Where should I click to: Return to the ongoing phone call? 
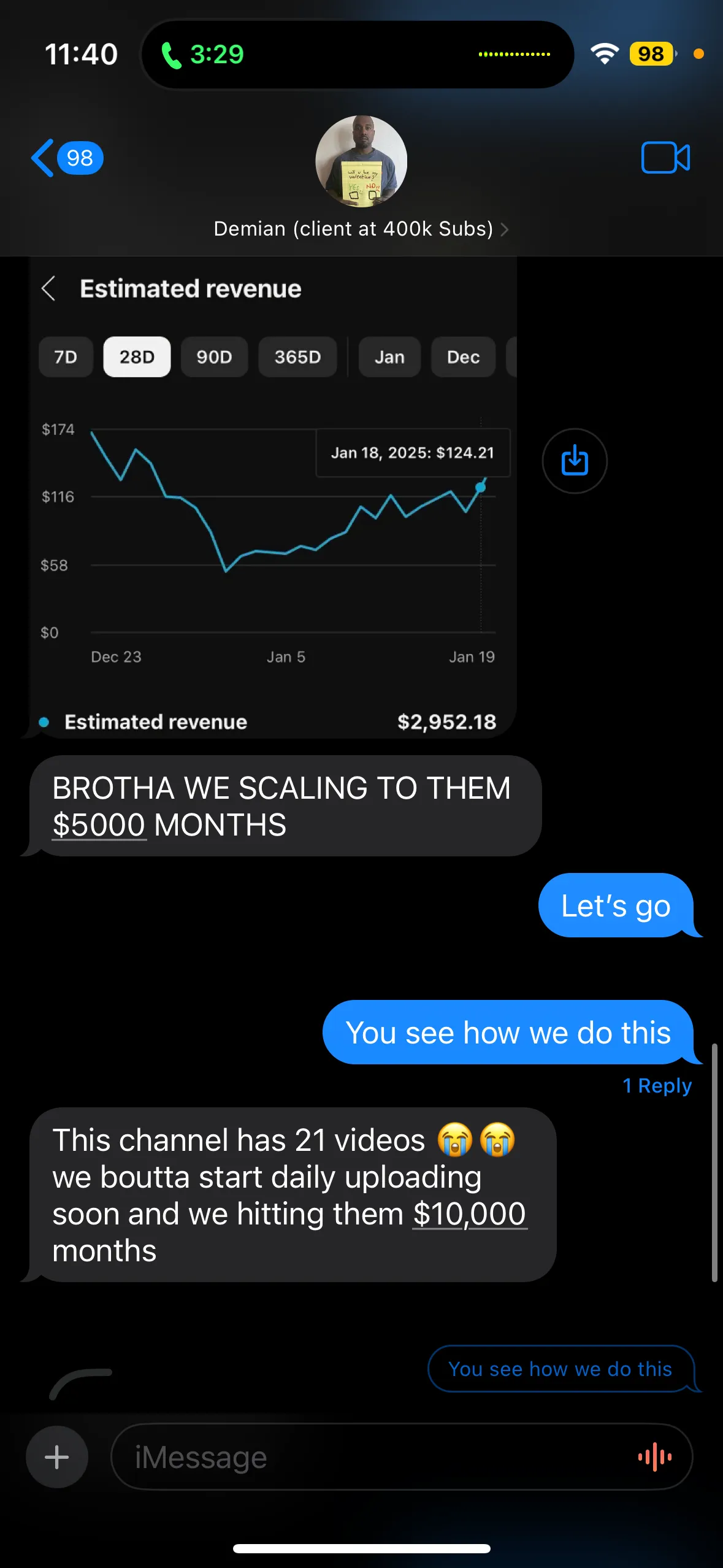(x=202, y=55)
